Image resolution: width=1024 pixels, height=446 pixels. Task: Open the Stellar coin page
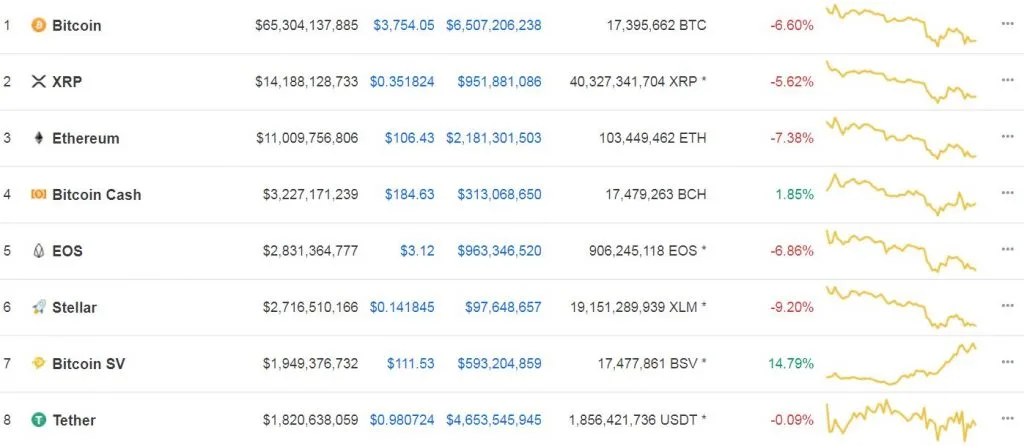(x=74, y=307)
